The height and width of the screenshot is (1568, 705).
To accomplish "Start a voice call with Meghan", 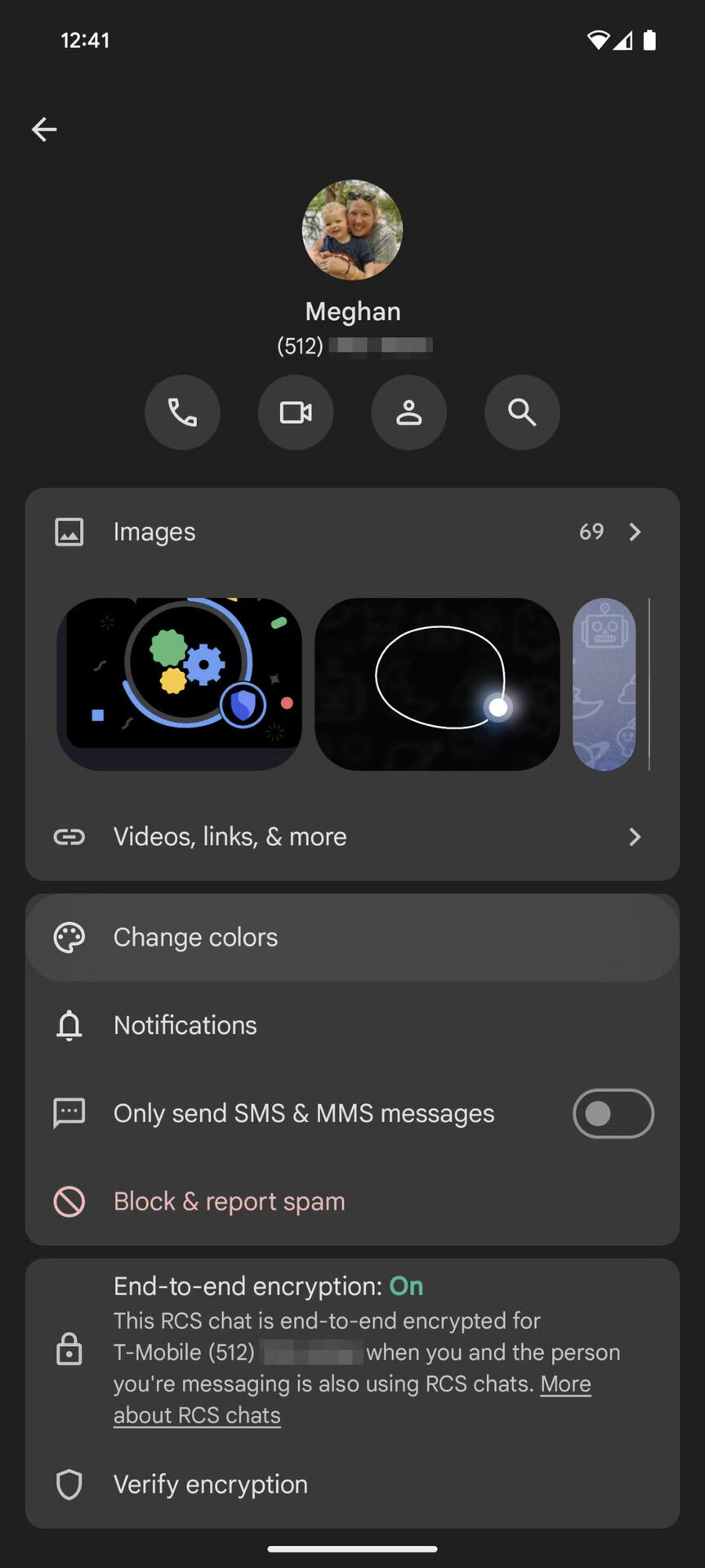I will point(182,412).
